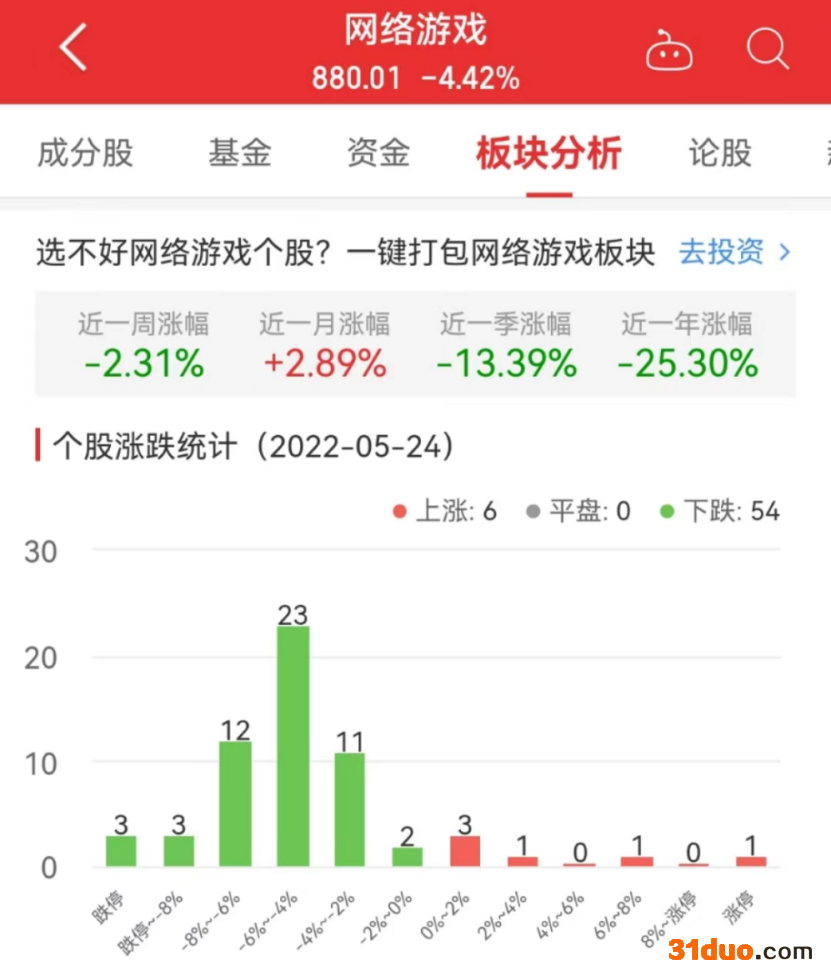The height and width of the screenshot is (972, 831).
Task: Select the 板块分析 tab
Action: point(549,153)
